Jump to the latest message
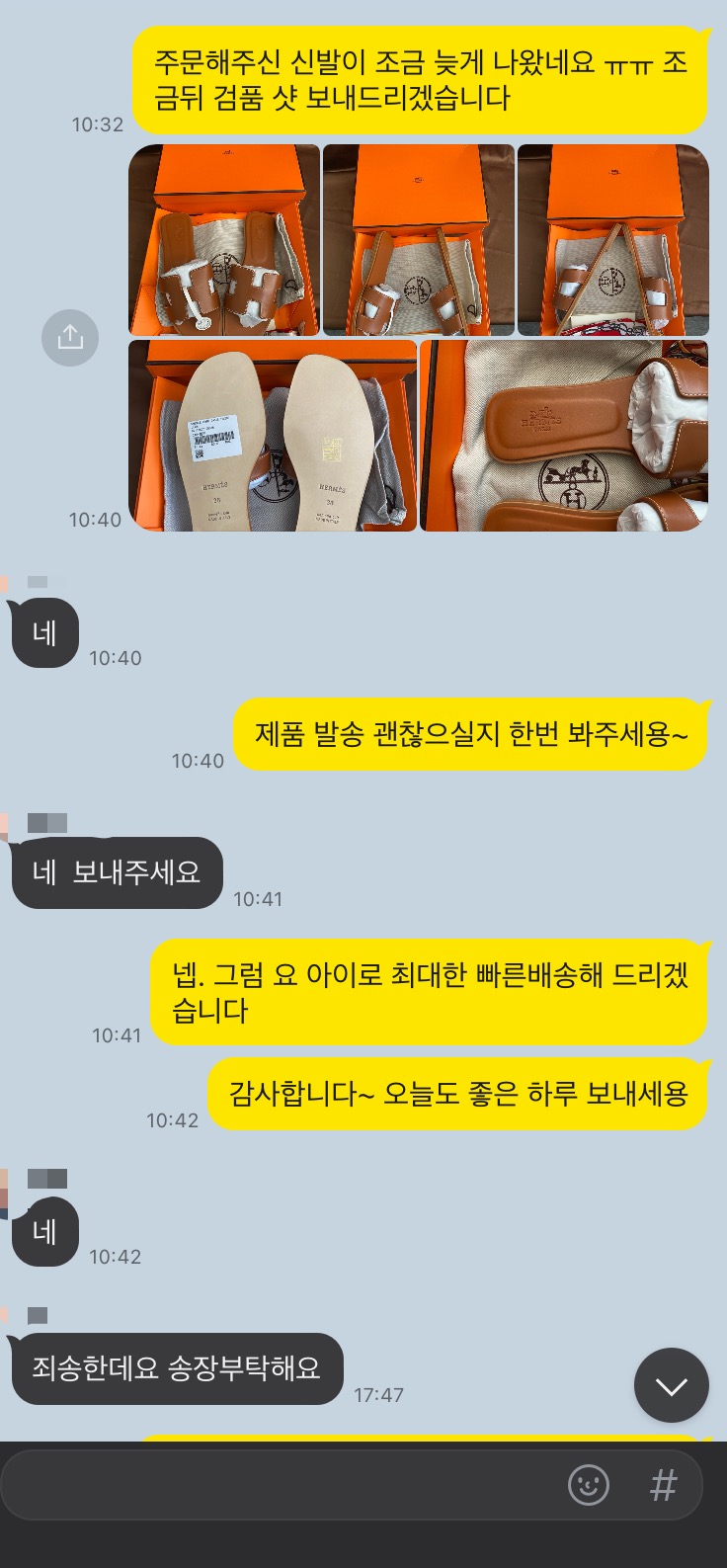The height and width of the screenshot is (1568, 727). (x=671, y=1385)
